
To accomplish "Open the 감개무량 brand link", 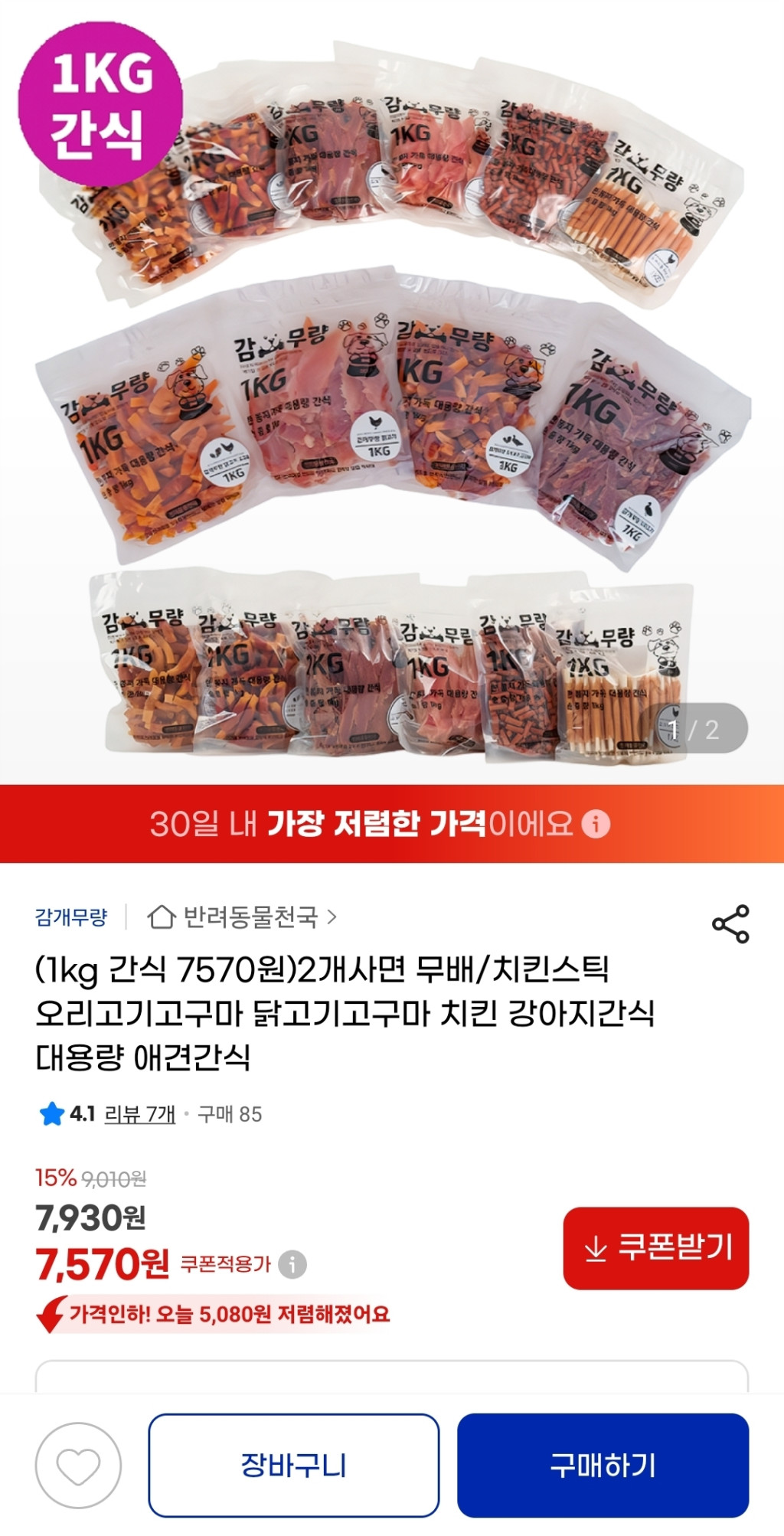I will (71, 917).
